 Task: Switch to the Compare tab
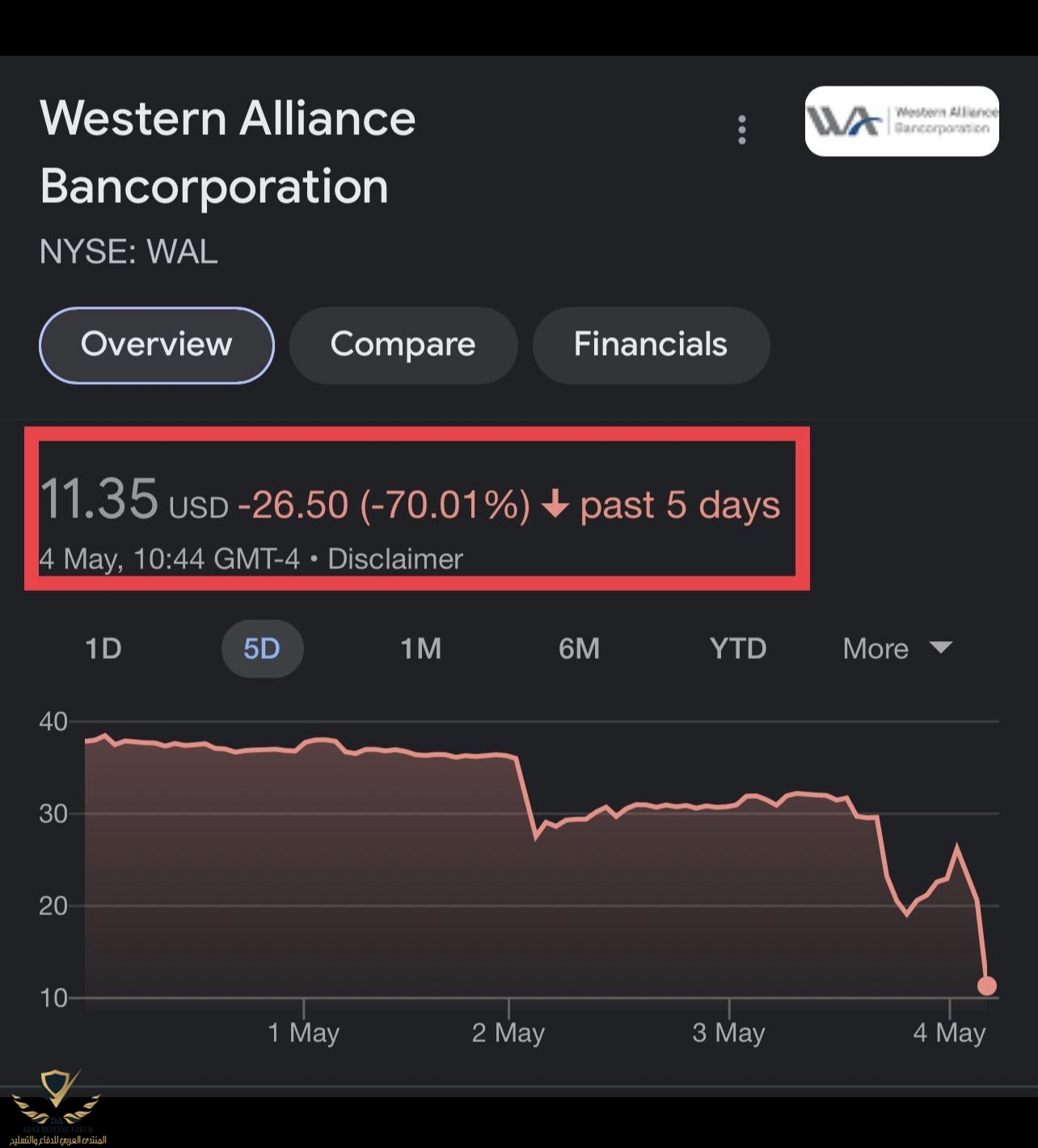[x=403, y=345]
